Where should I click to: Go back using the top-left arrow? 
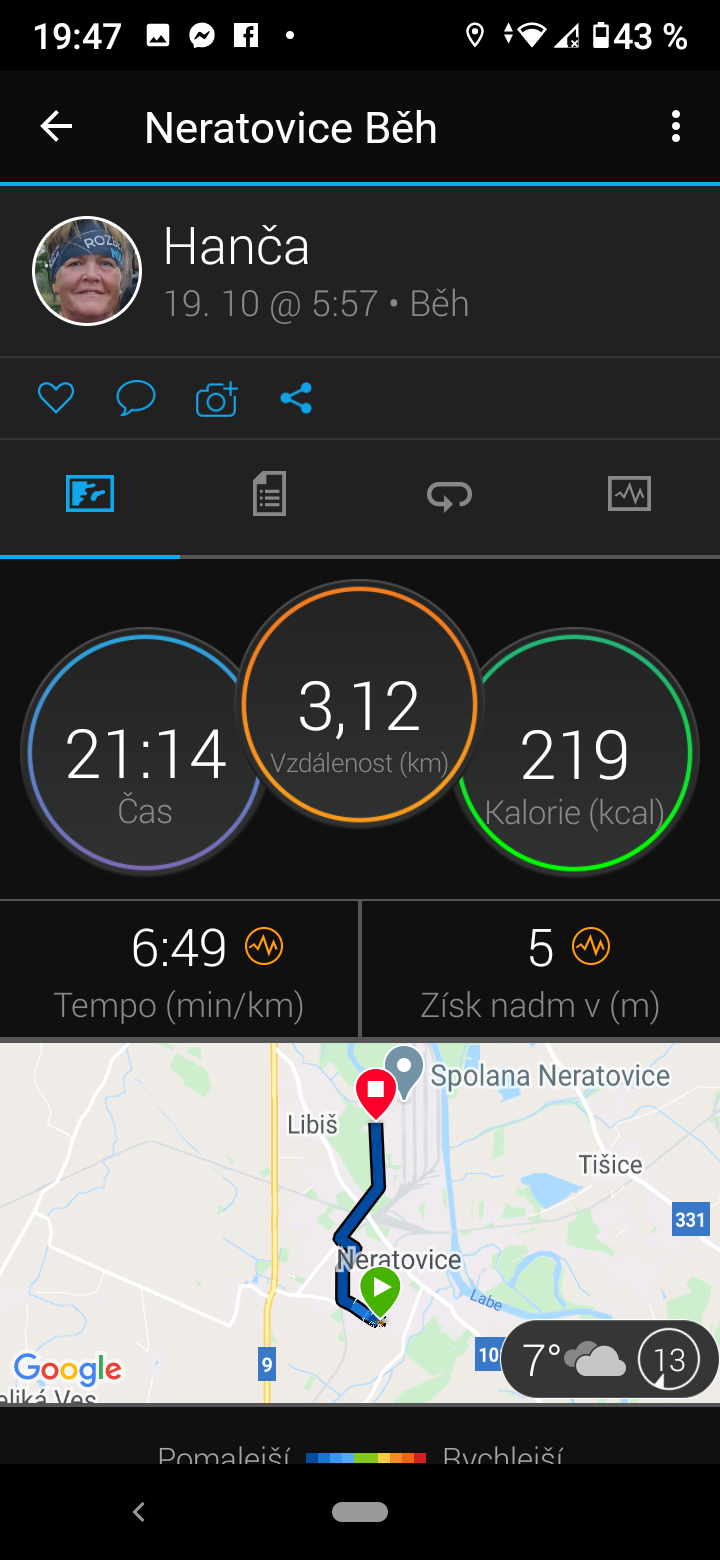click(x=56, y=127)
